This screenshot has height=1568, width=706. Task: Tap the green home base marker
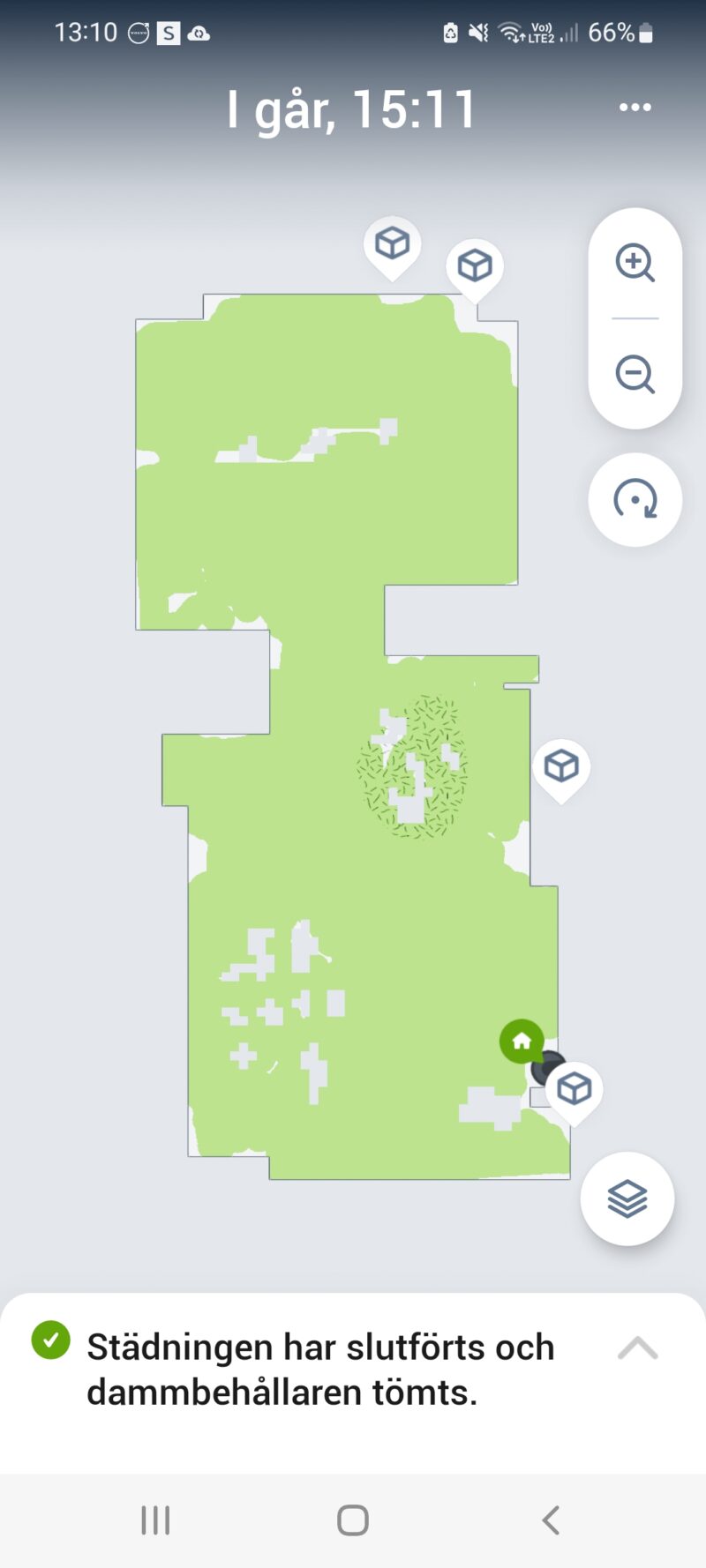522,1042
